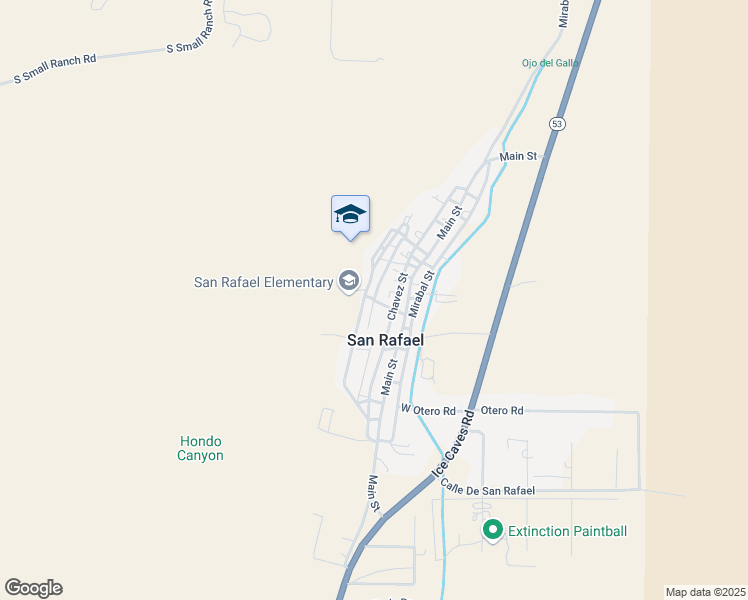Open the Google logo link
The width and height of the screenshot is (748, 600).
click(33, 588)
